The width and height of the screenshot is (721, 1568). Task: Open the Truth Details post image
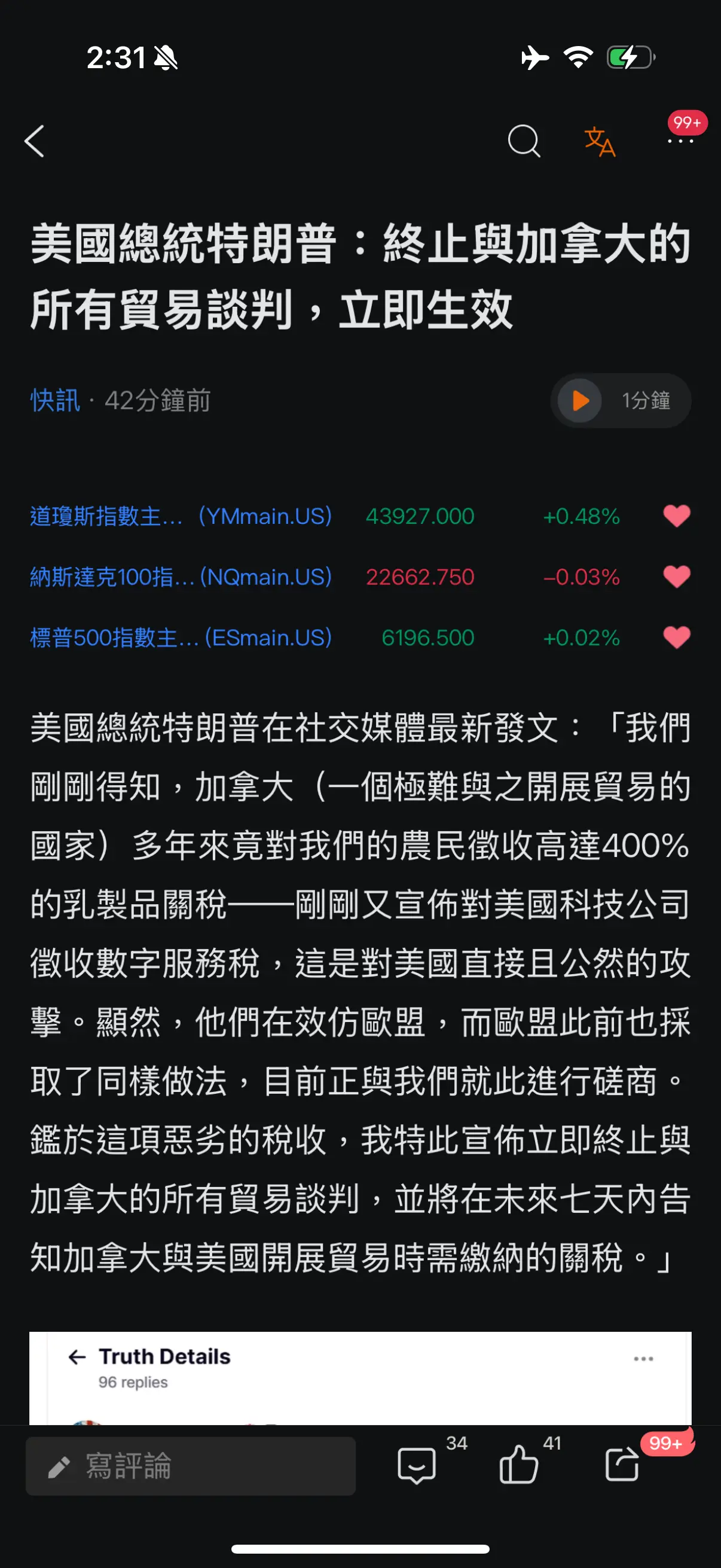coord(360,1378)
